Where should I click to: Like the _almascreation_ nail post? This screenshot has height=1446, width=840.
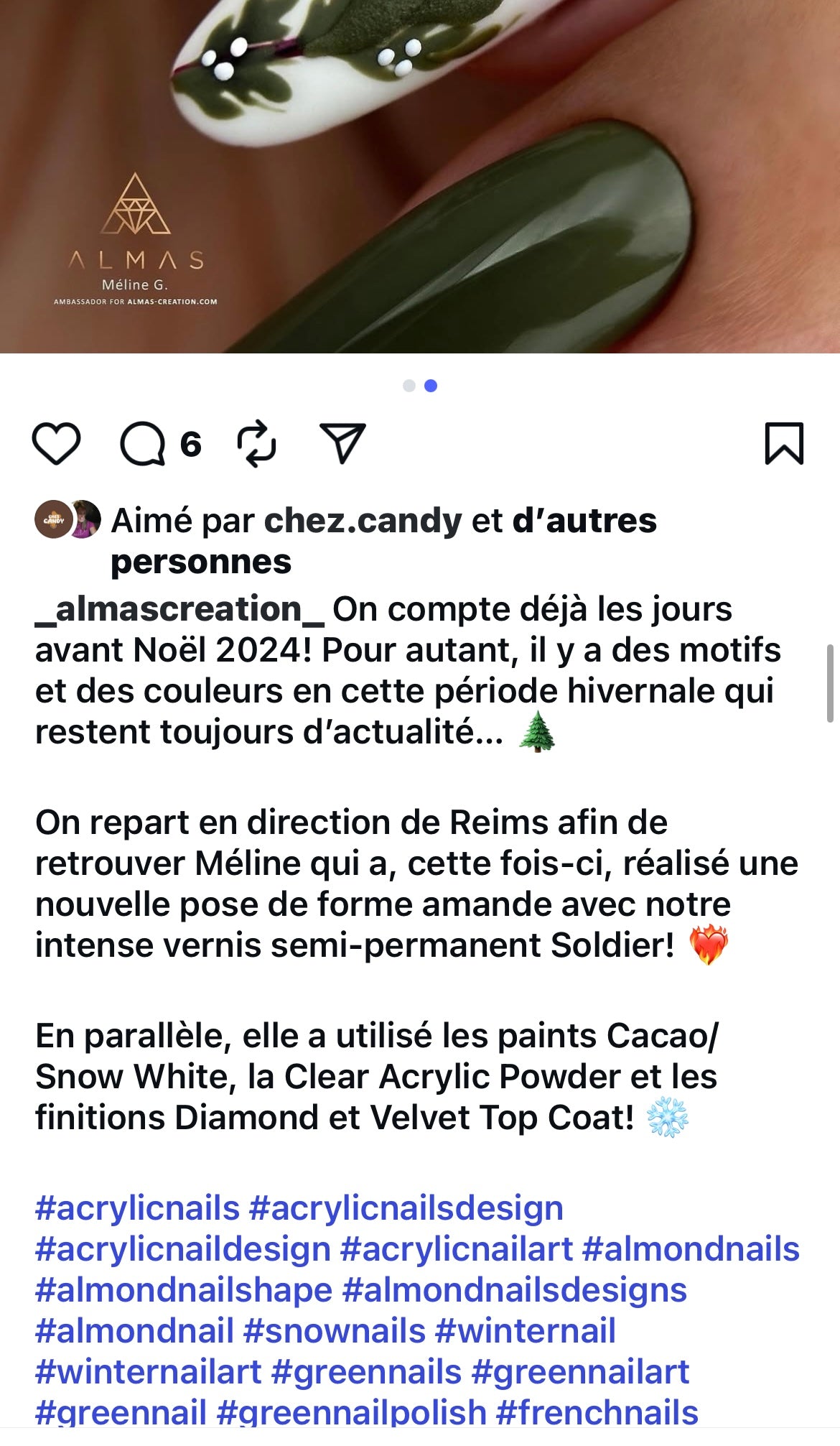(x=56, y=444)
